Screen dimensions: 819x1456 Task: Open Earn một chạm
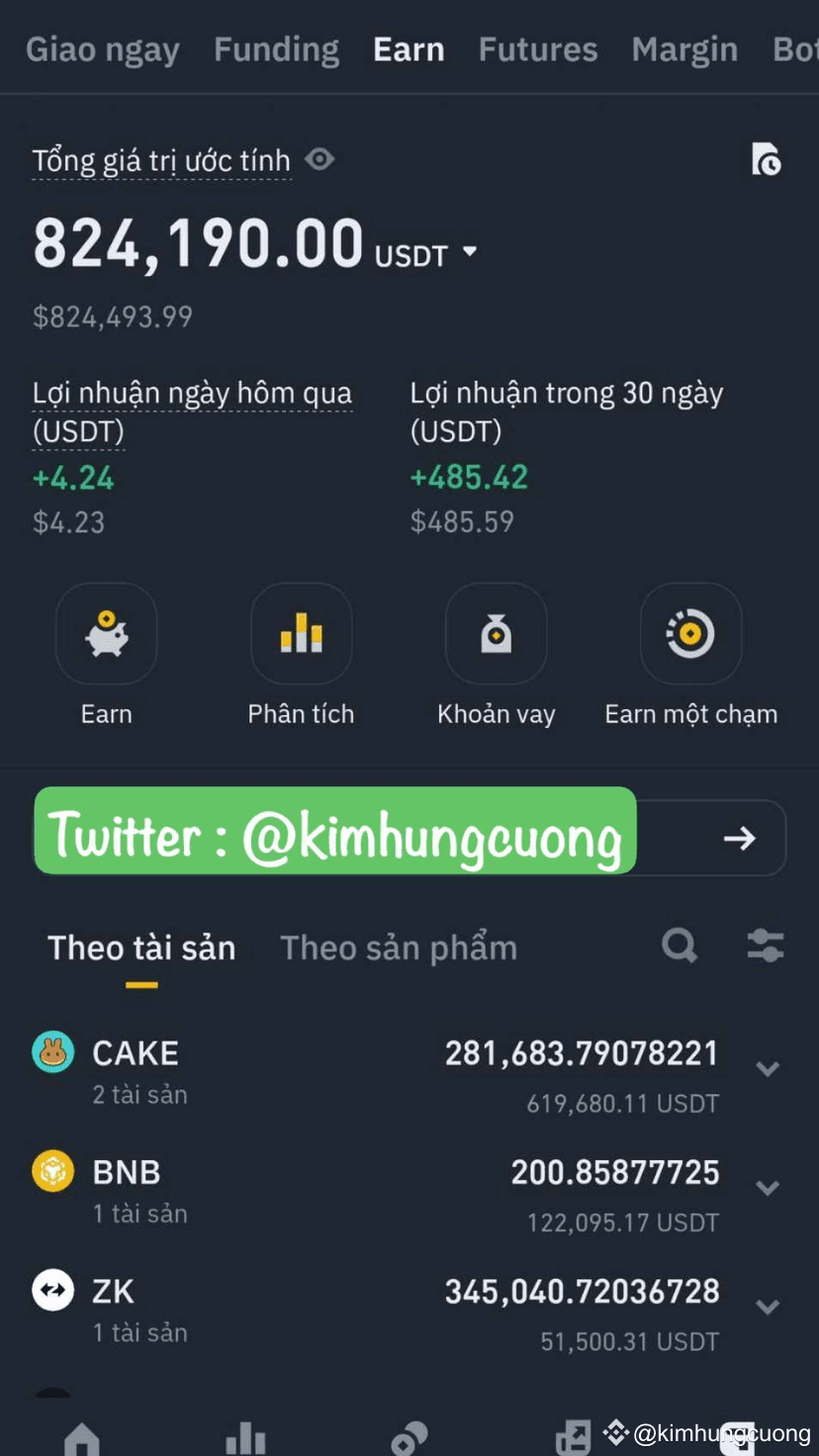tap(690, 634)
